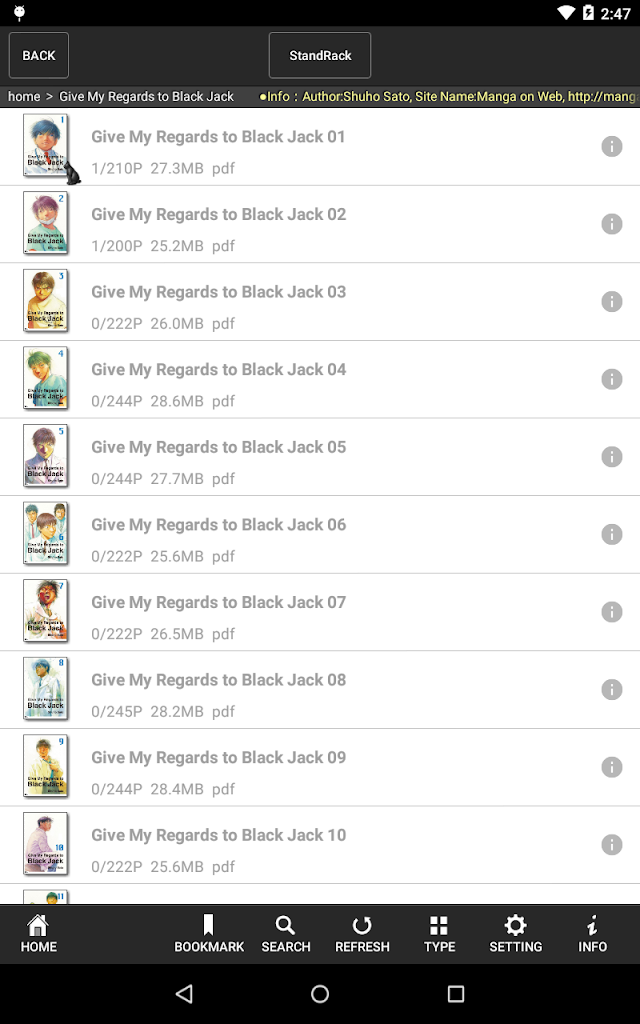640x1024 pixels.
Task: Open Give My Regards to Black Jack 08
Action: point(320,690)
